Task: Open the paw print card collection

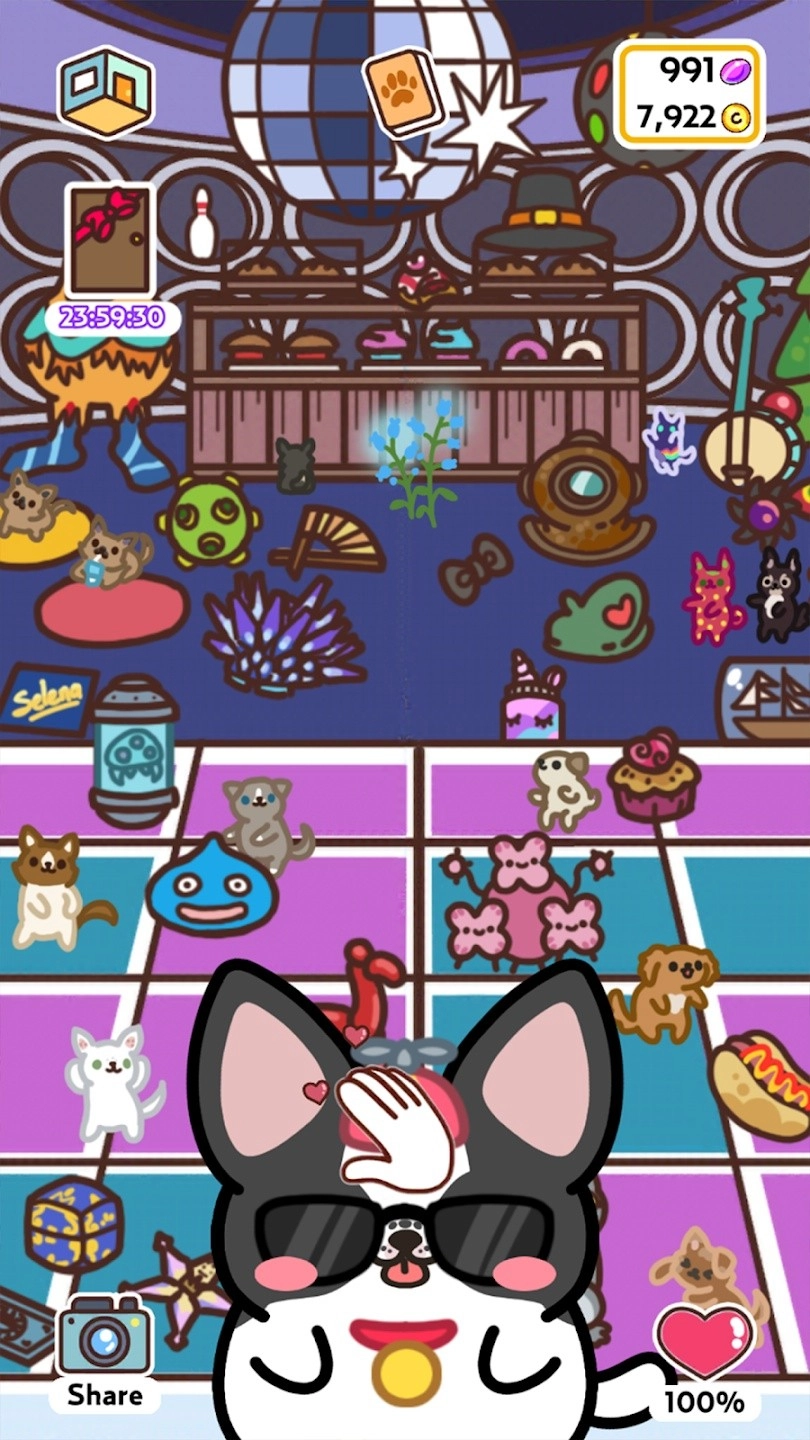Action: tap(402, 92)
